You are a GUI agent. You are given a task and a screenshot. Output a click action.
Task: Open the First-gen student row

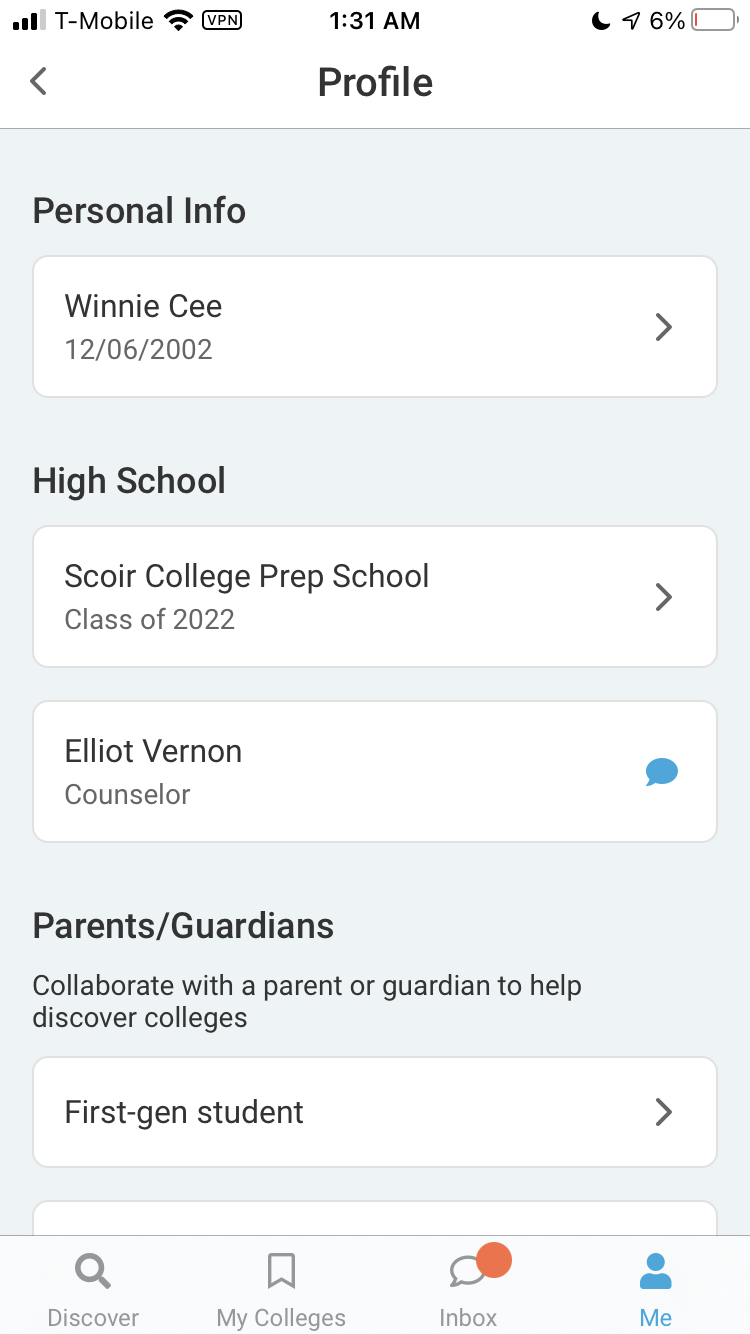pyautogui.click(x=375, y=1112)
